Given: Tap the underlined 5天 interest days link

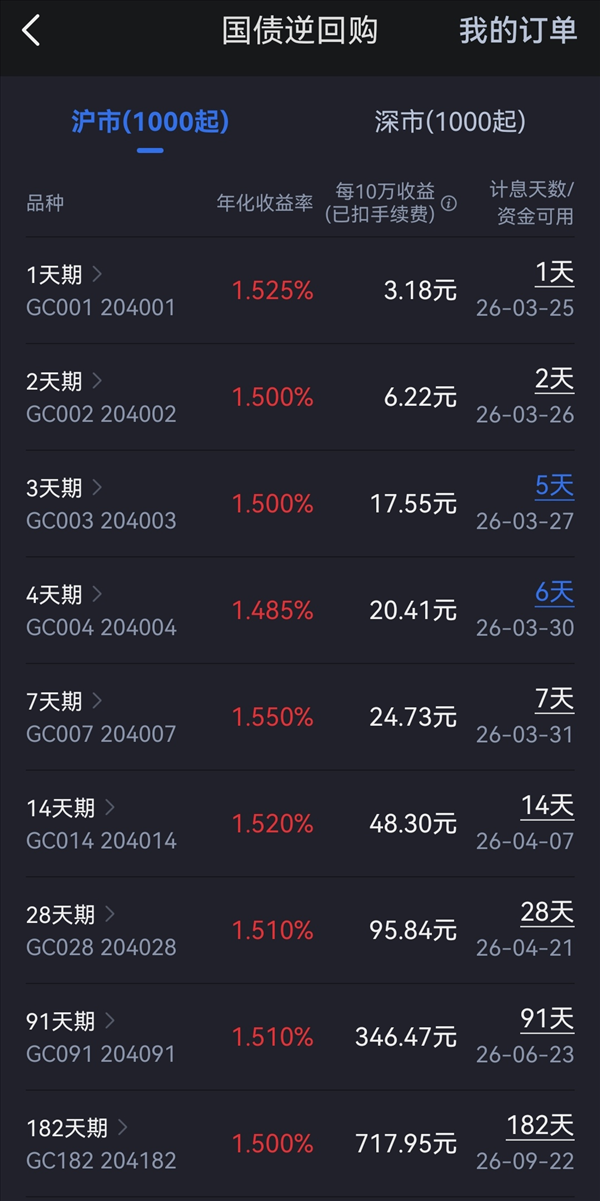Looking at the screenshot, I should [554, 486].
